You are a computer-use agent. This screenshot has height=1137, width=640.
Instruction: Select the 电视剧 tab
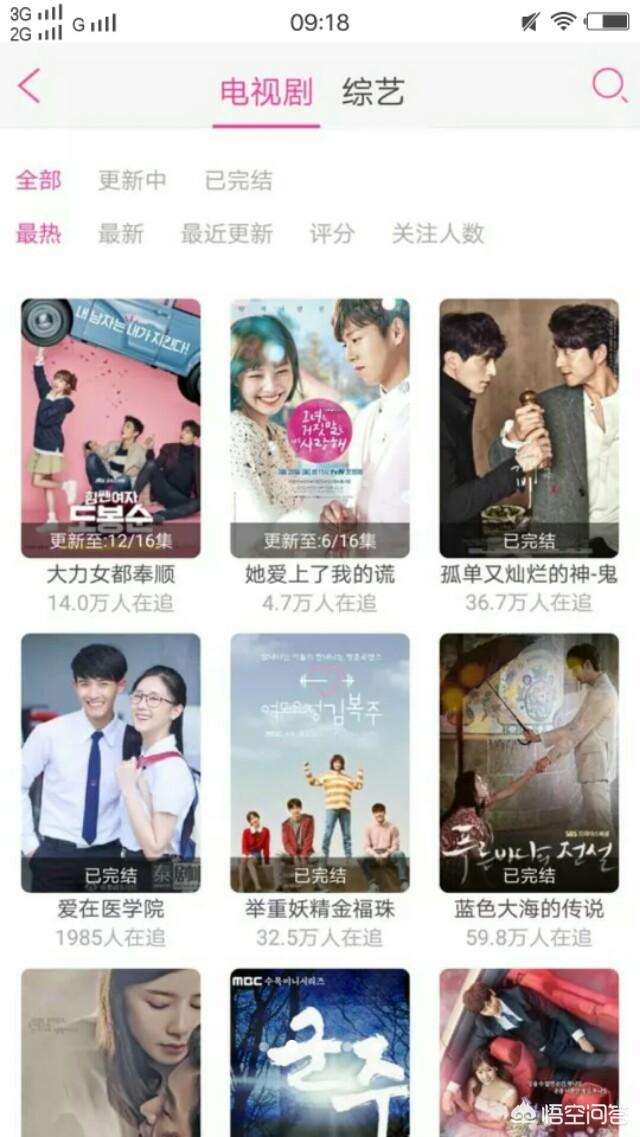click(266, 92)
